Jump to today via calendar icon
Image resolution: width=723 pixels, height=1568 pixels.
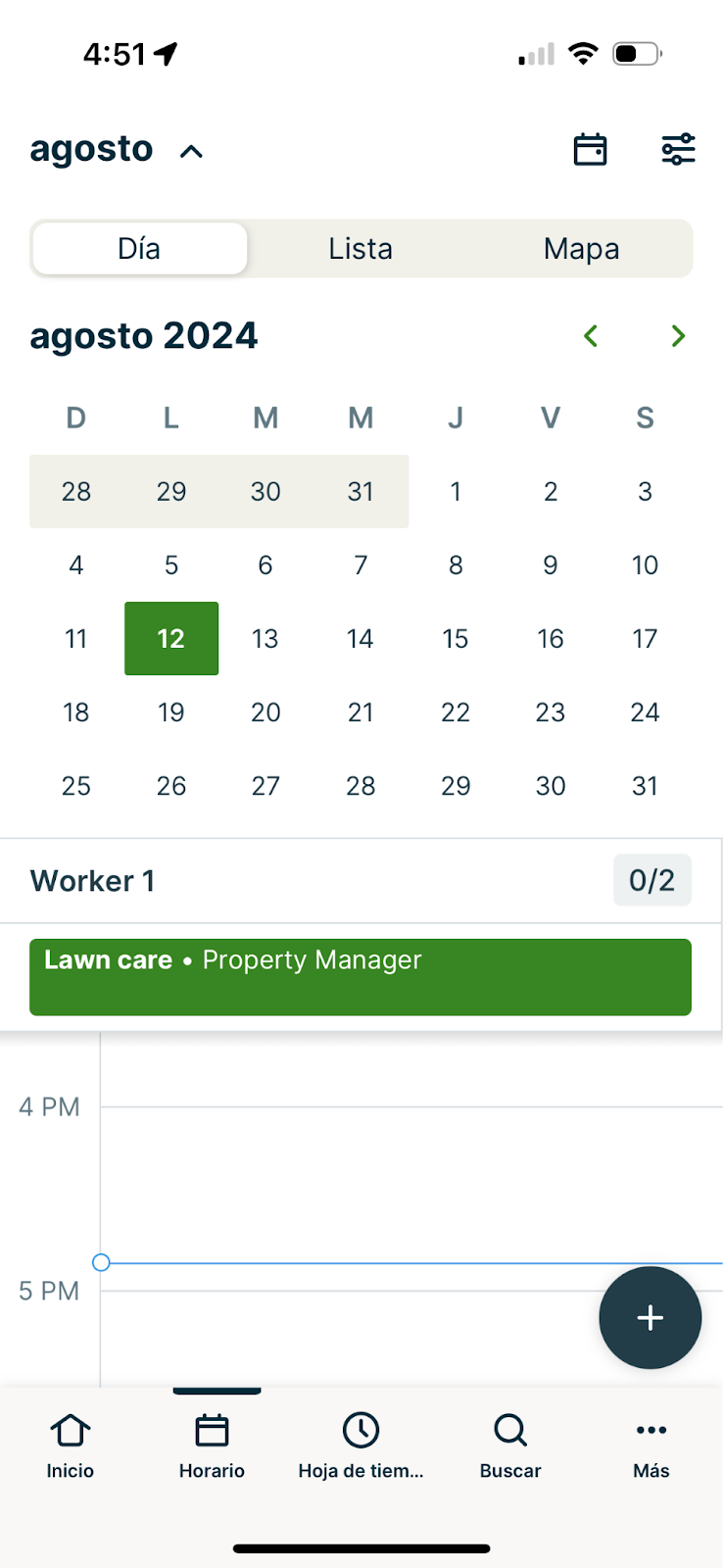[x=590, y=150]
